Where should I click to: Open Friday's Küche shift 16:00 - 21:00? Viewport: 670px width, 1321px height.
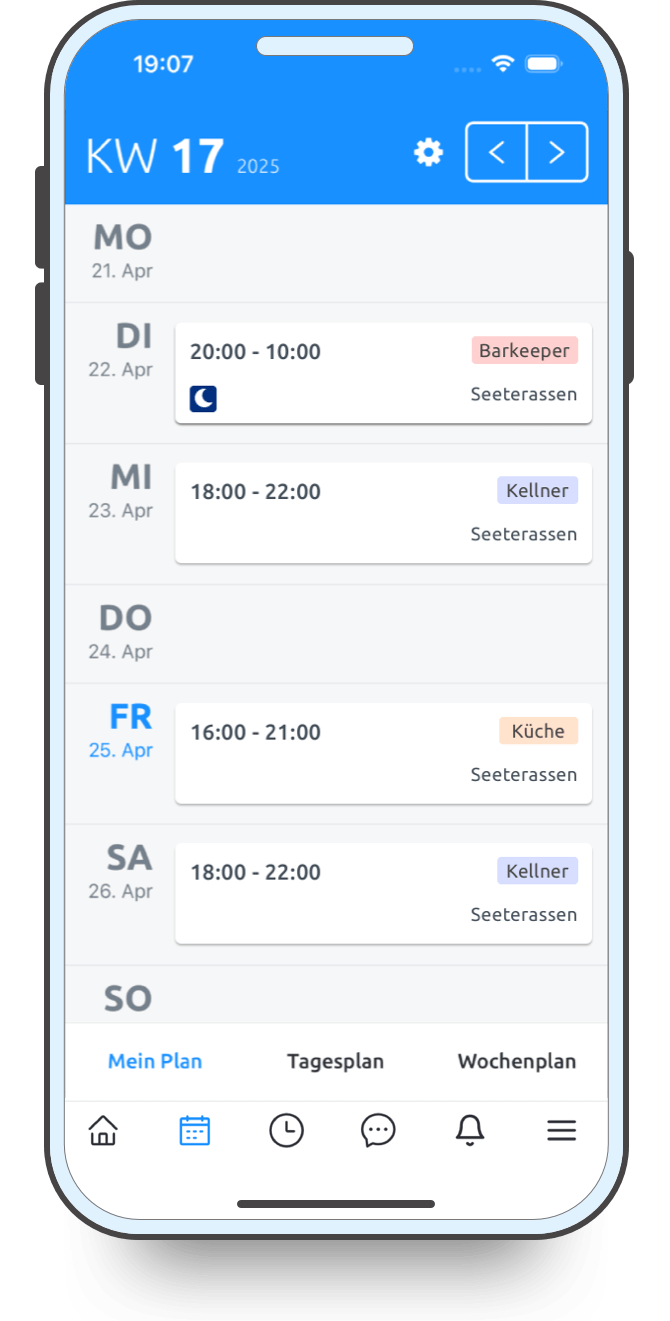click(383, 753)
